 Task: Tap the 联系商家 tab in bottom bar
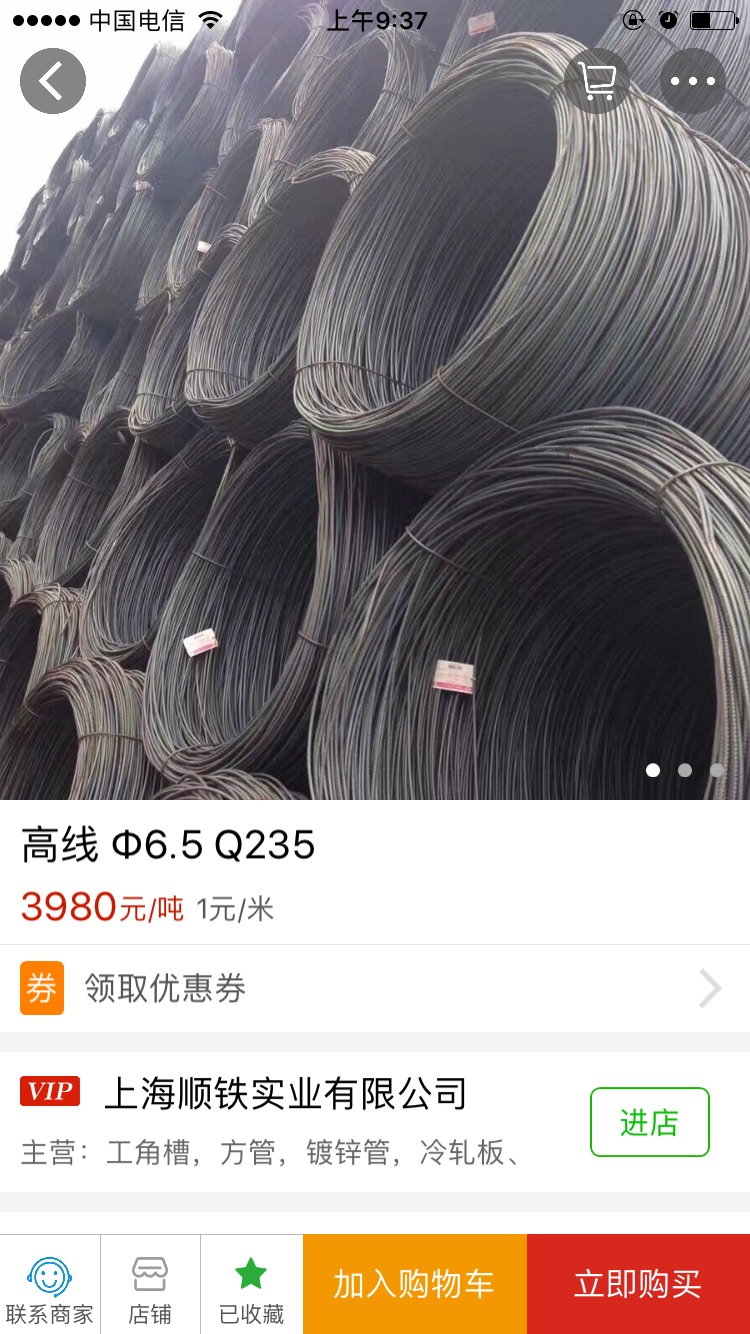point(50,1284)
